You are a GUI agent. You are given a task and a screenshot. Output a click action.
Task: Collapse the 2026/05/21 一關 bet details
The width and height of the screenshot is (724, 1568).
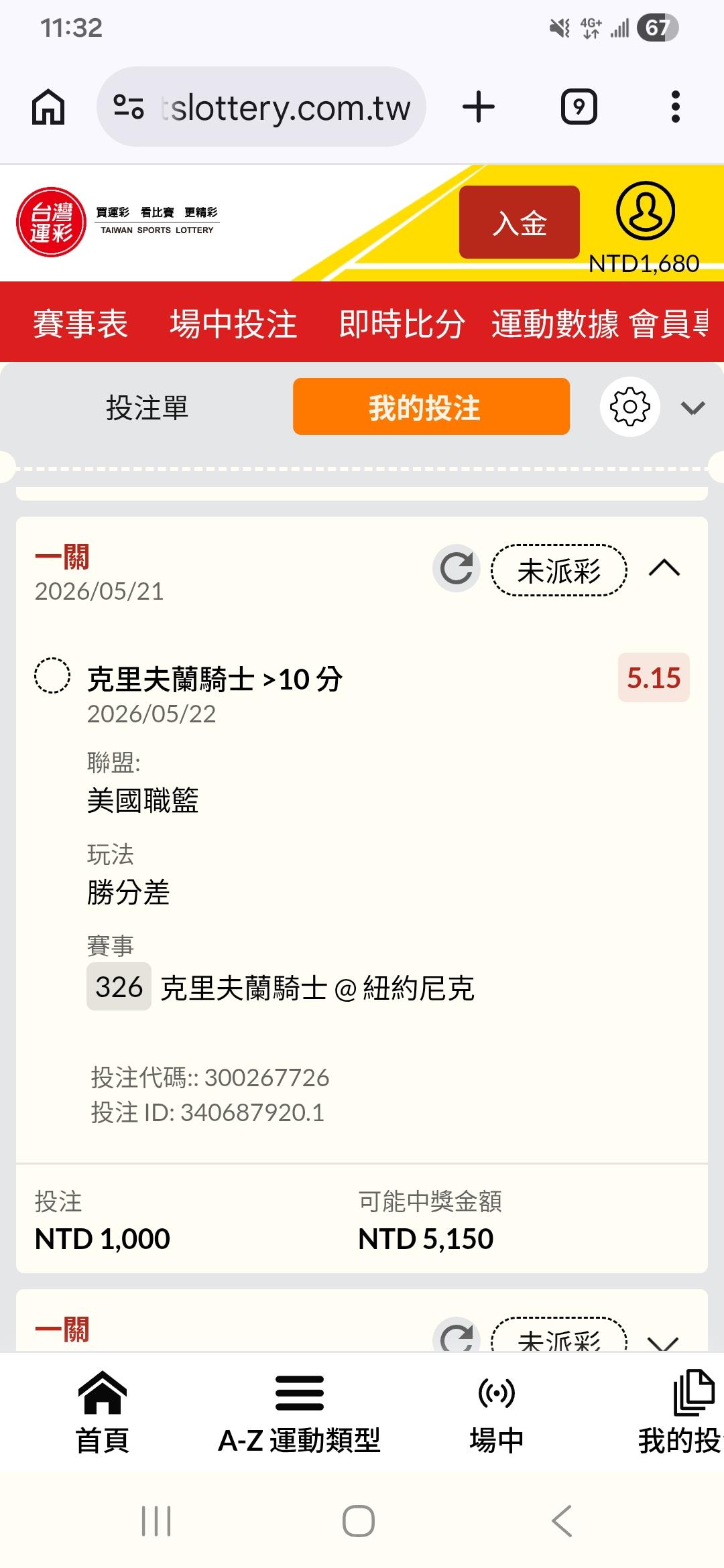(x=664, y=568)
